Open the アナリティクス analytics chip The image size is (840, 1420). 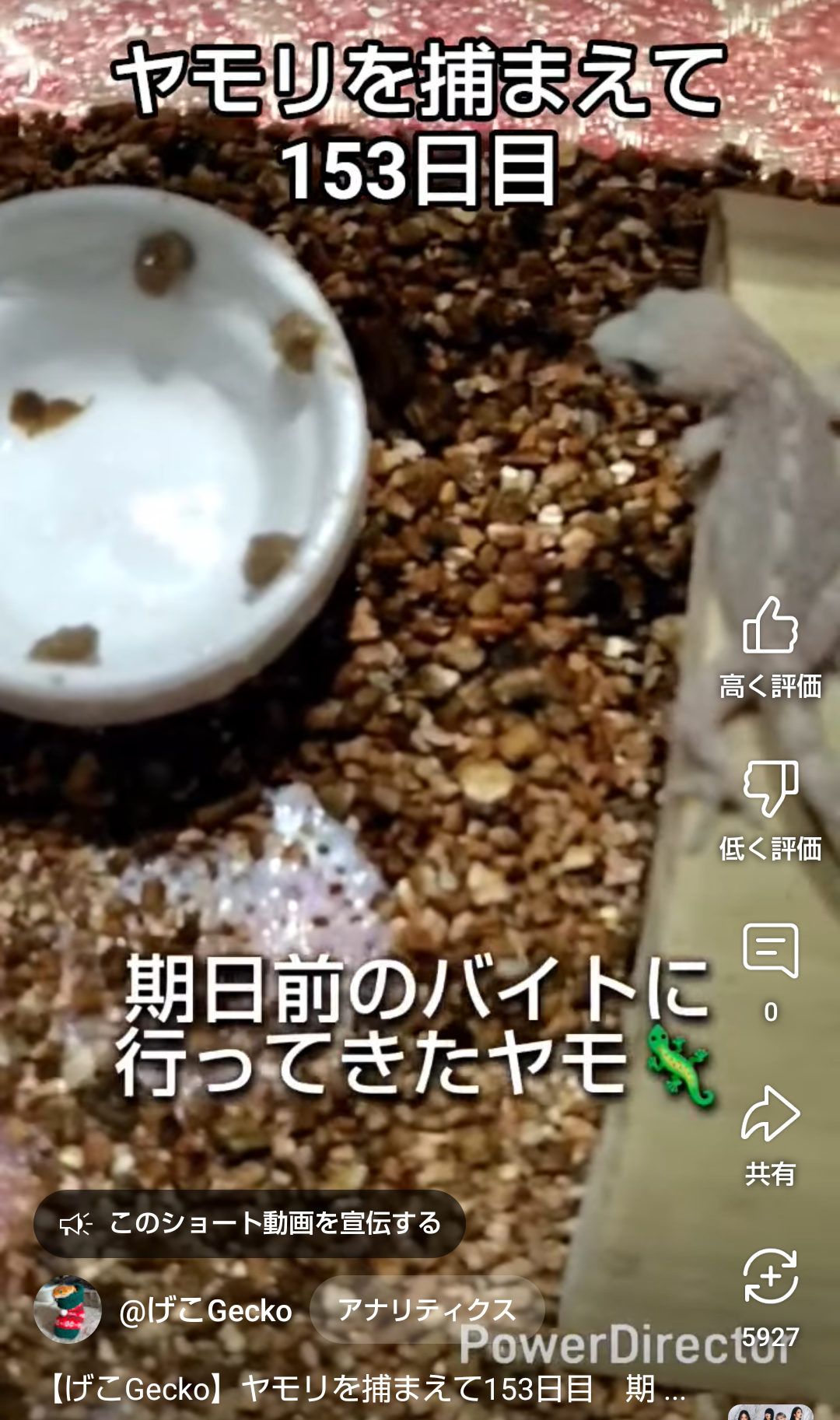click(427, 1310)
